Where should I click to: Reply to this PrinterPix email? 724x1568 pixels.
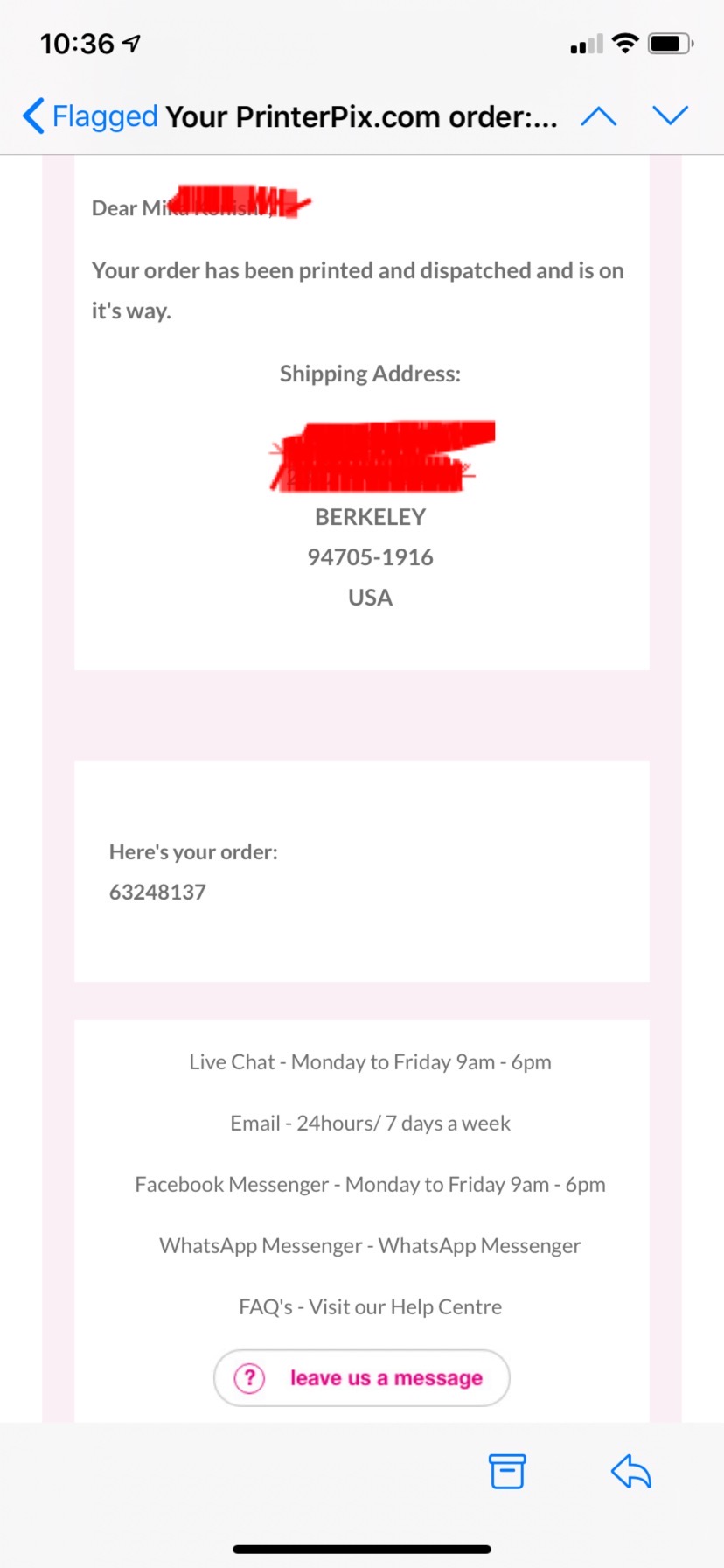pos(631,1471)
